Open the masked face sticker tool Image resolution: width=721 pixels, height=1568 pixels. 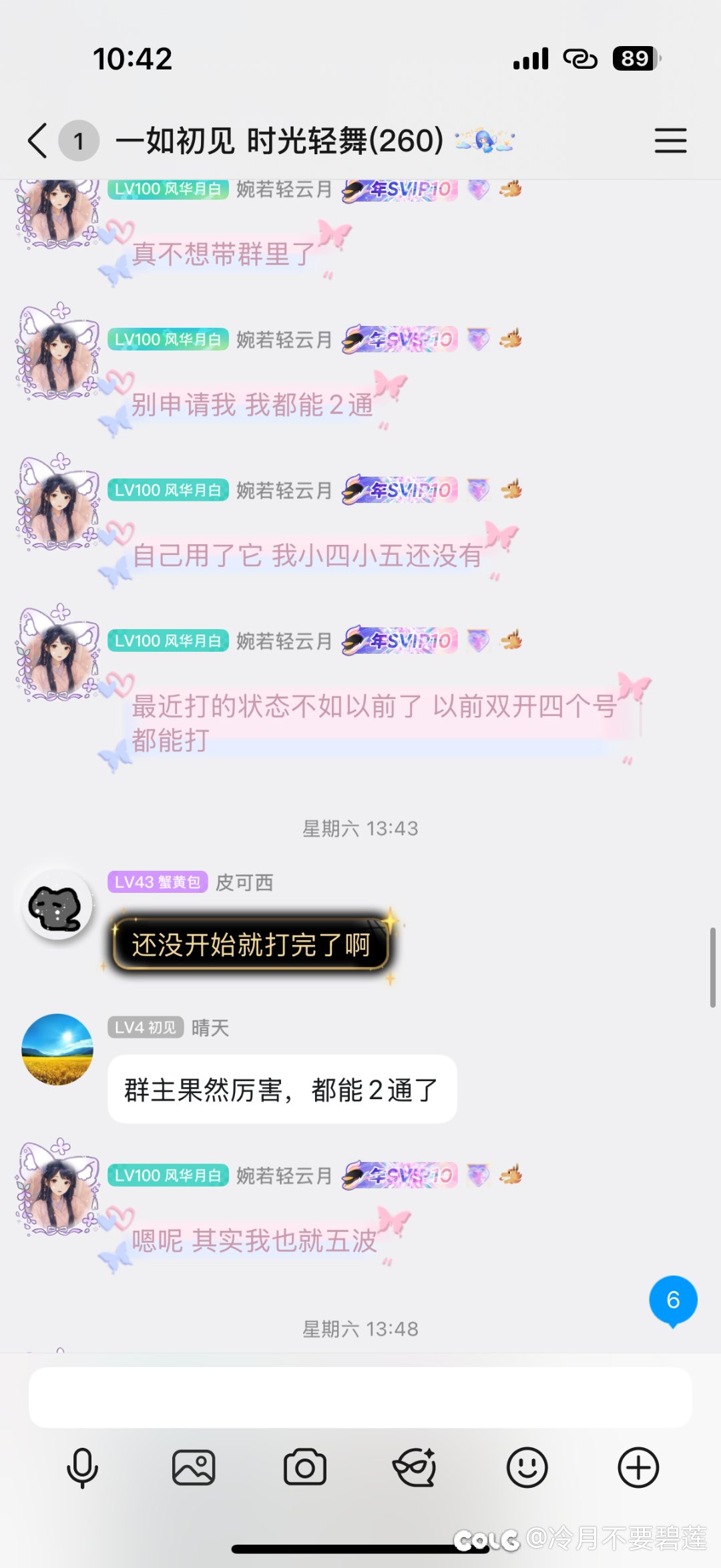(415, 1468)
